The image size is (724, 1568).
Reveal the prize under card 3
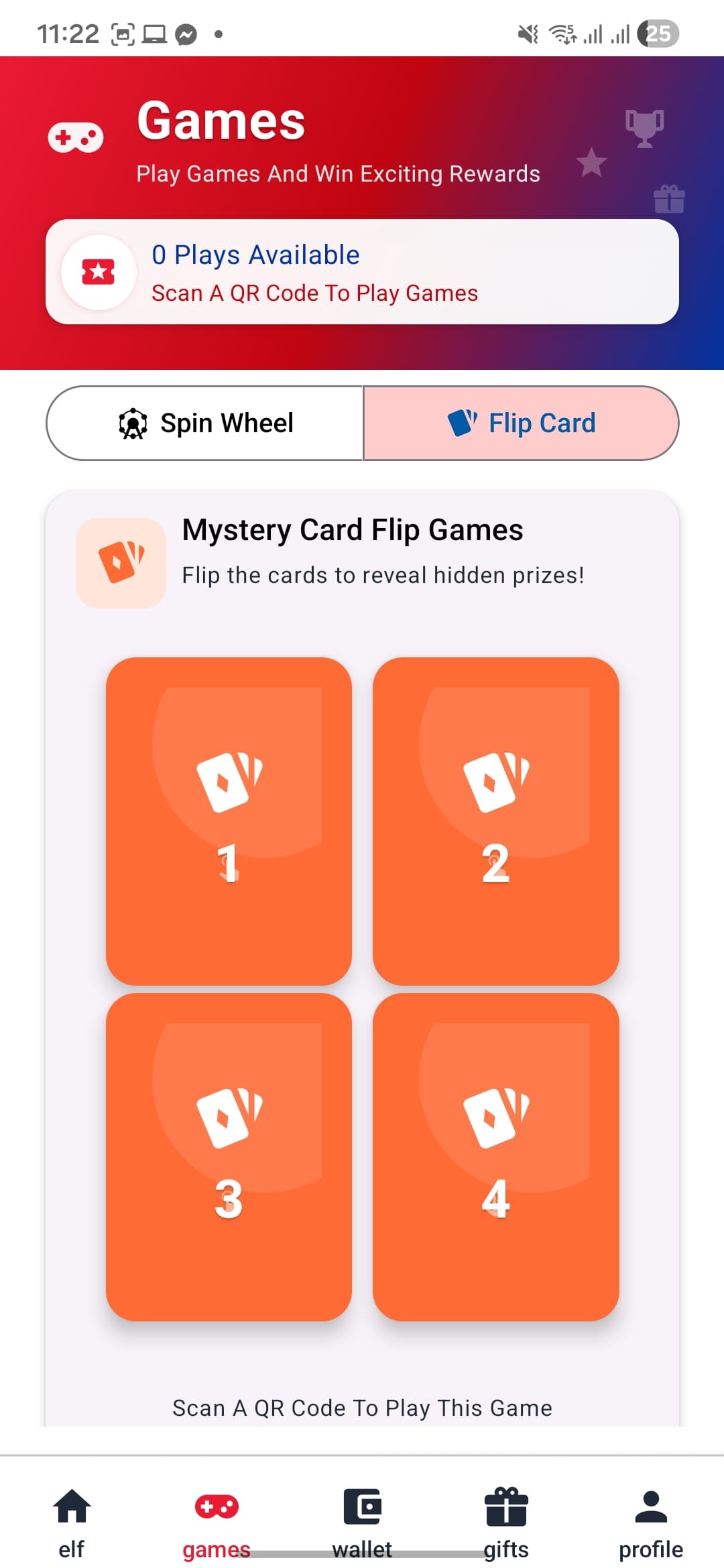pos(229,1157)
